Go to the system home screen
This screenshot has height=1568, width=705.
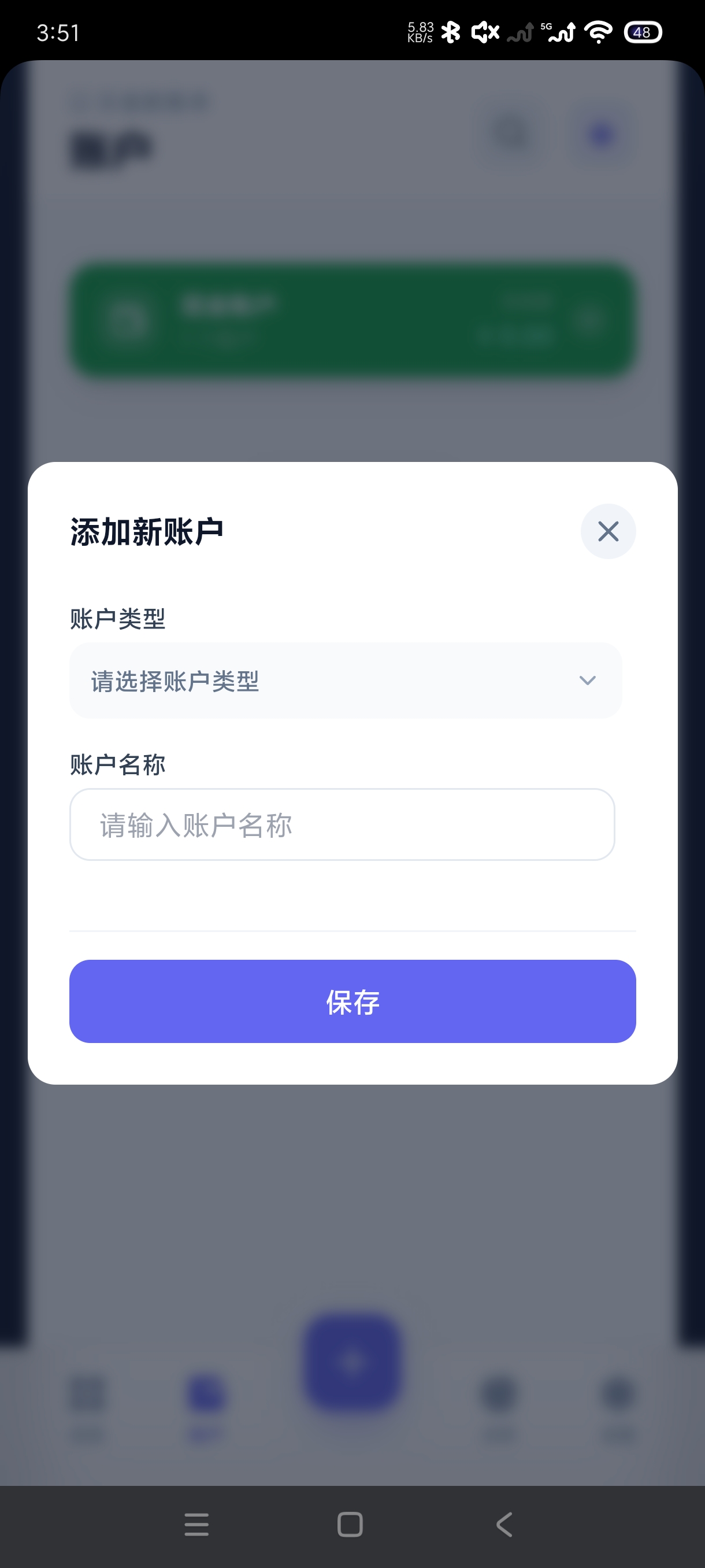(x=350, y=1525)
